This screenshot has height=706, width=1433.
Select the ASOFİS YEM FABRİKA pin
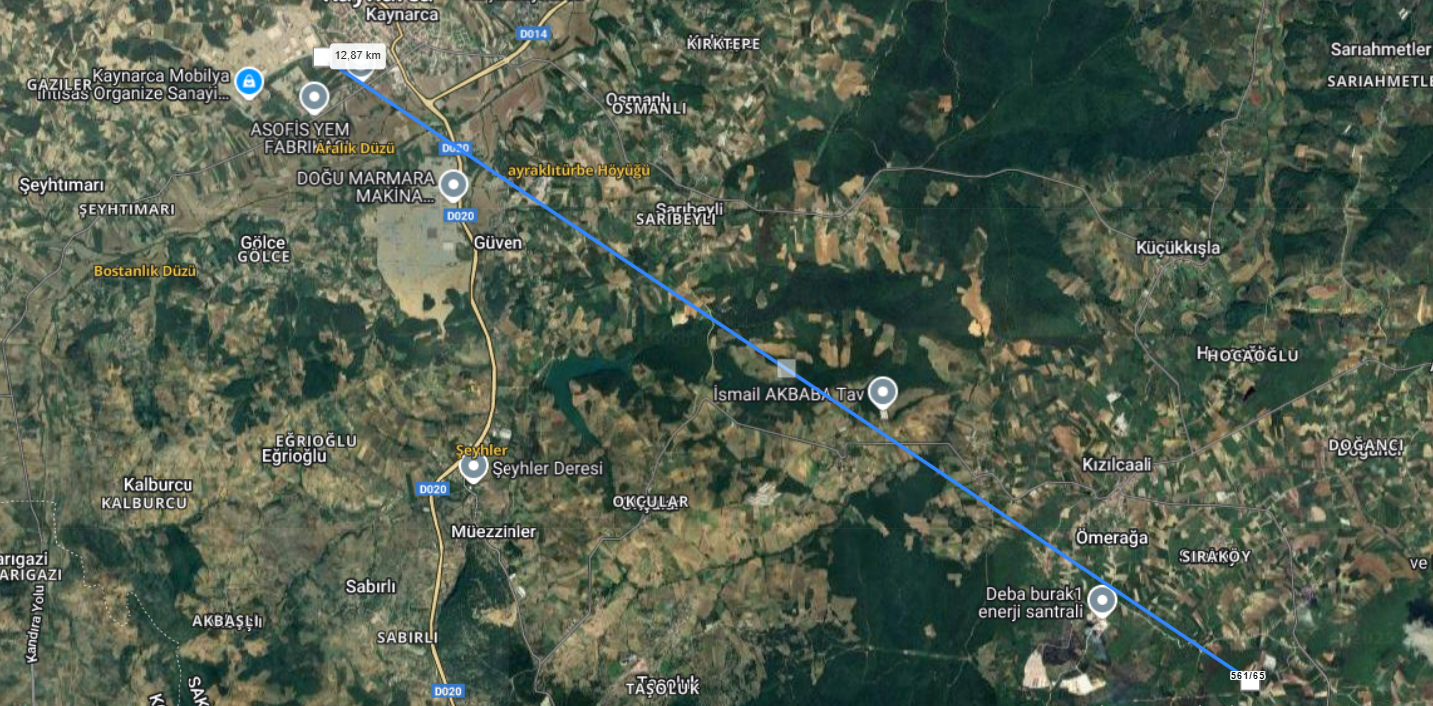[315, 97]
